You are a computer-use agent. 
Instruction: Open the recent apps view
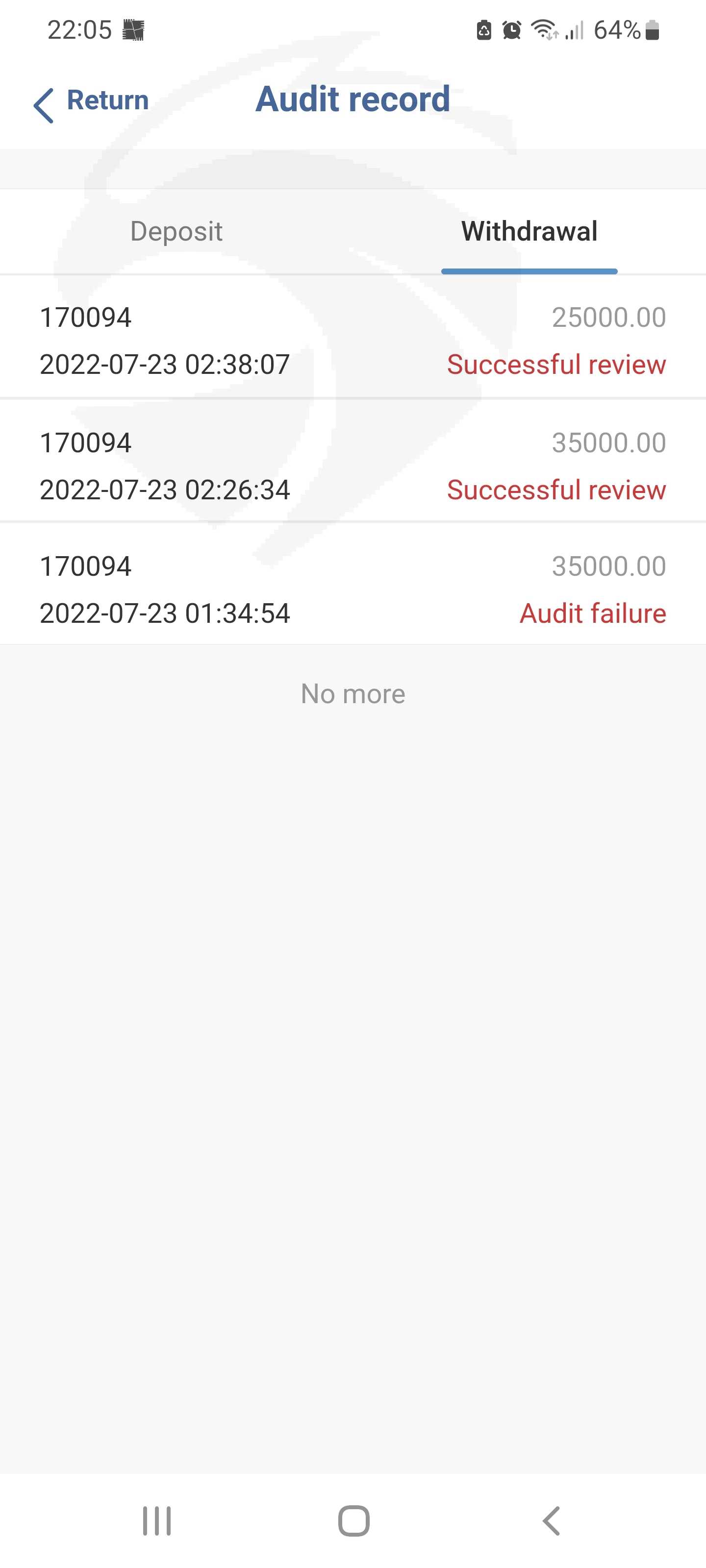156,1521
